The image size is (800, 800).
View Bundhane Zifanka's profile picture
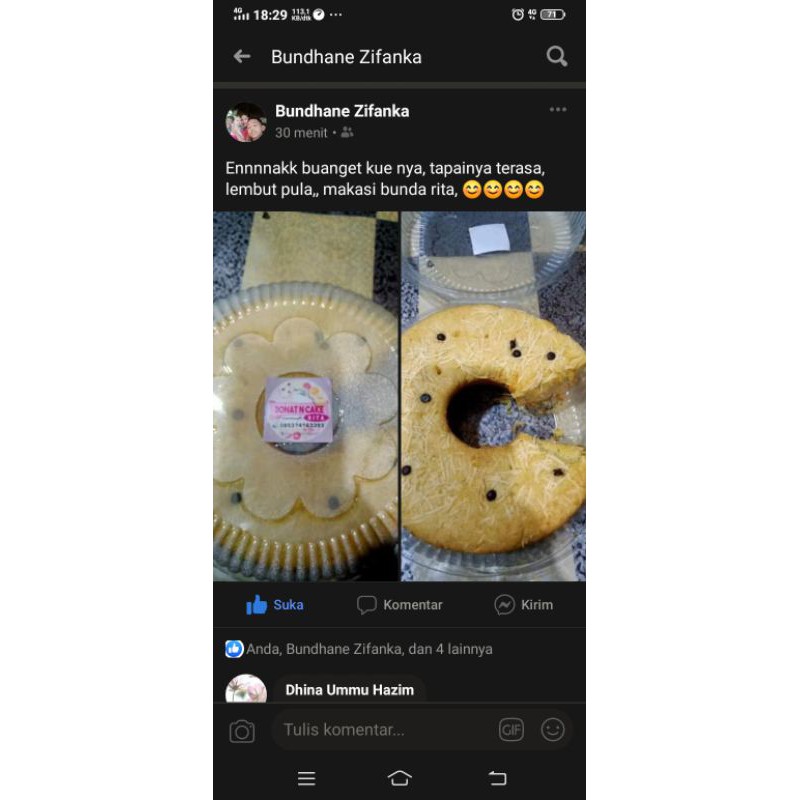(x=245, y=122)
